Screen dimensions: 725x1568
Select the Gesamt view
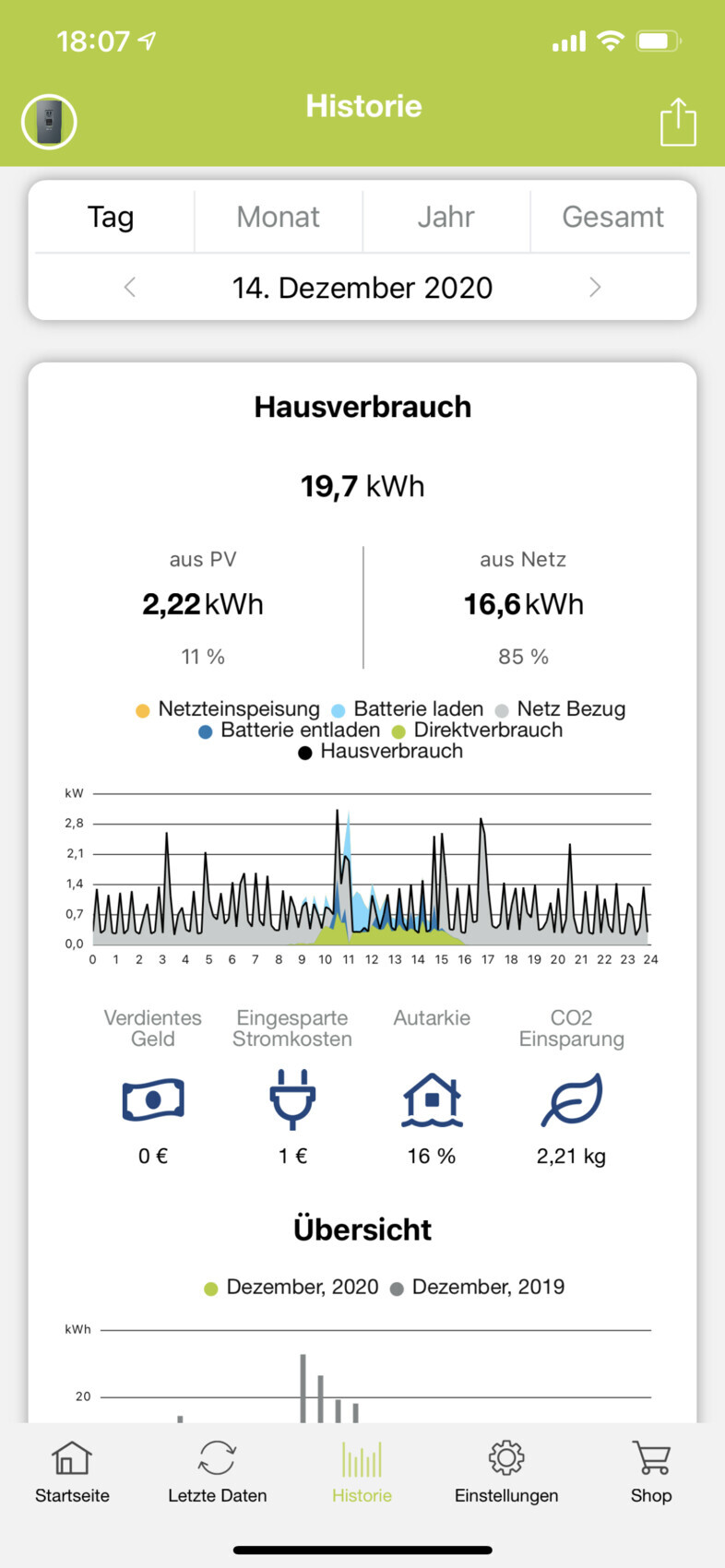click(x=612, y=217)
